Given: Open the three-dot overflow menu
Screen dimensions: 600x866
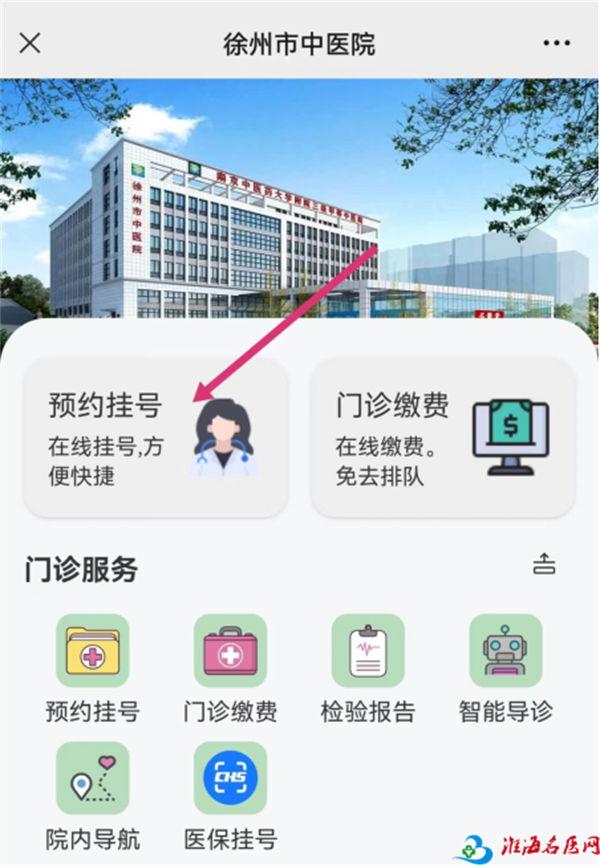Looking at the screenshot, I should (x=556, y=44).
